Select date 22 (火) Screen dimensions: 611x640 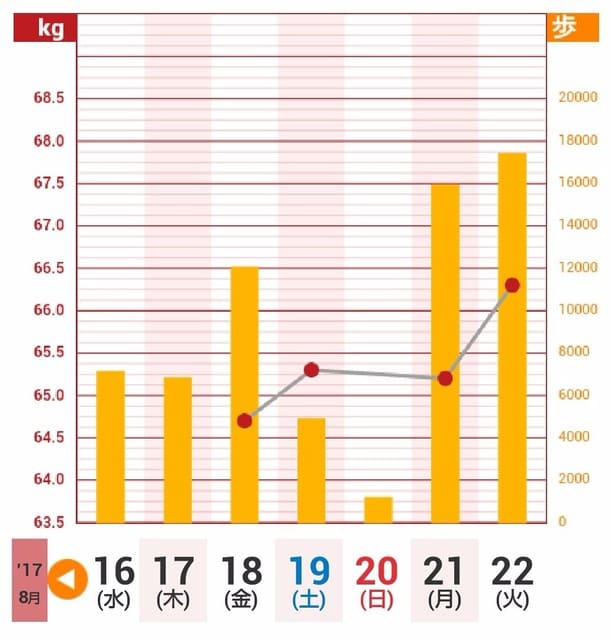512,582
